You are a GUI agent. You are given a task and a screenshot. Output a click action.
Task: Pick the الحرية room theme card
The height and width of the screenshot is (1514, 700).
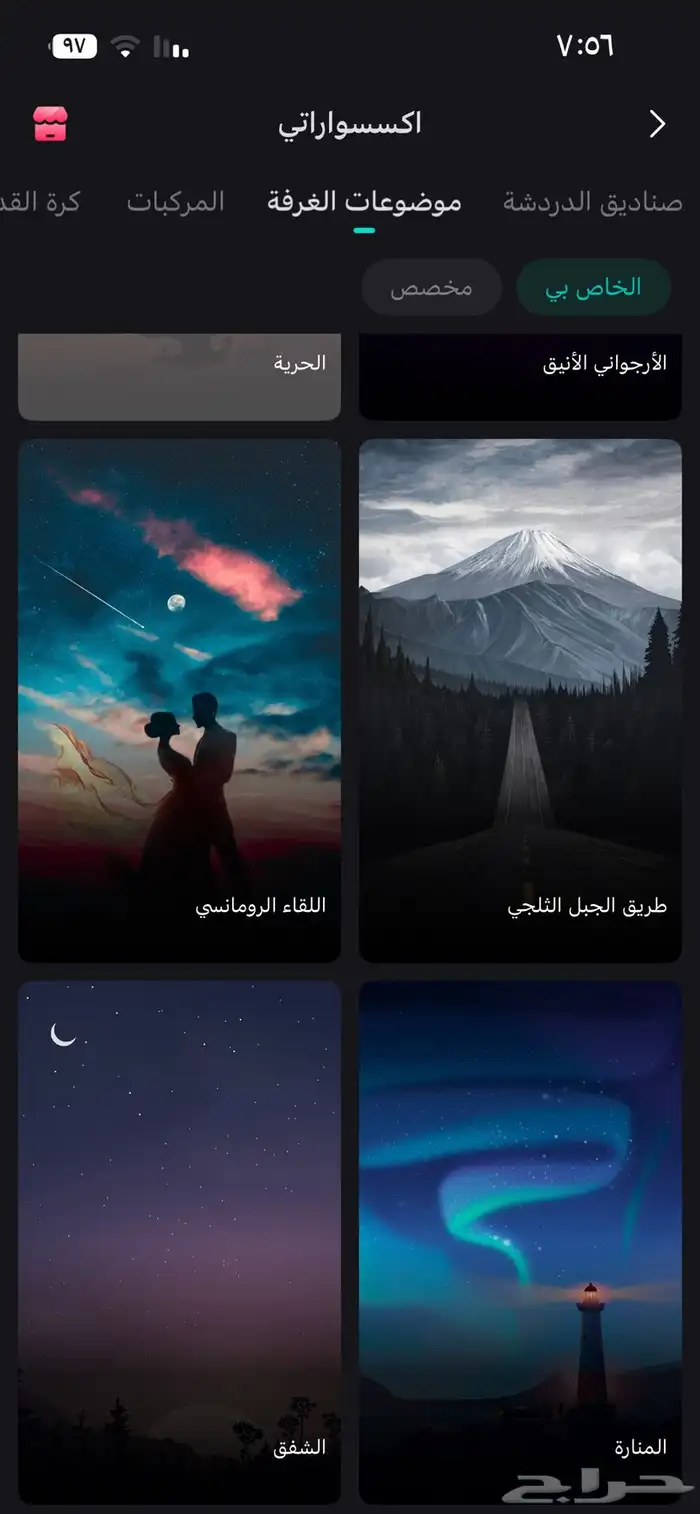coord(180,376)
